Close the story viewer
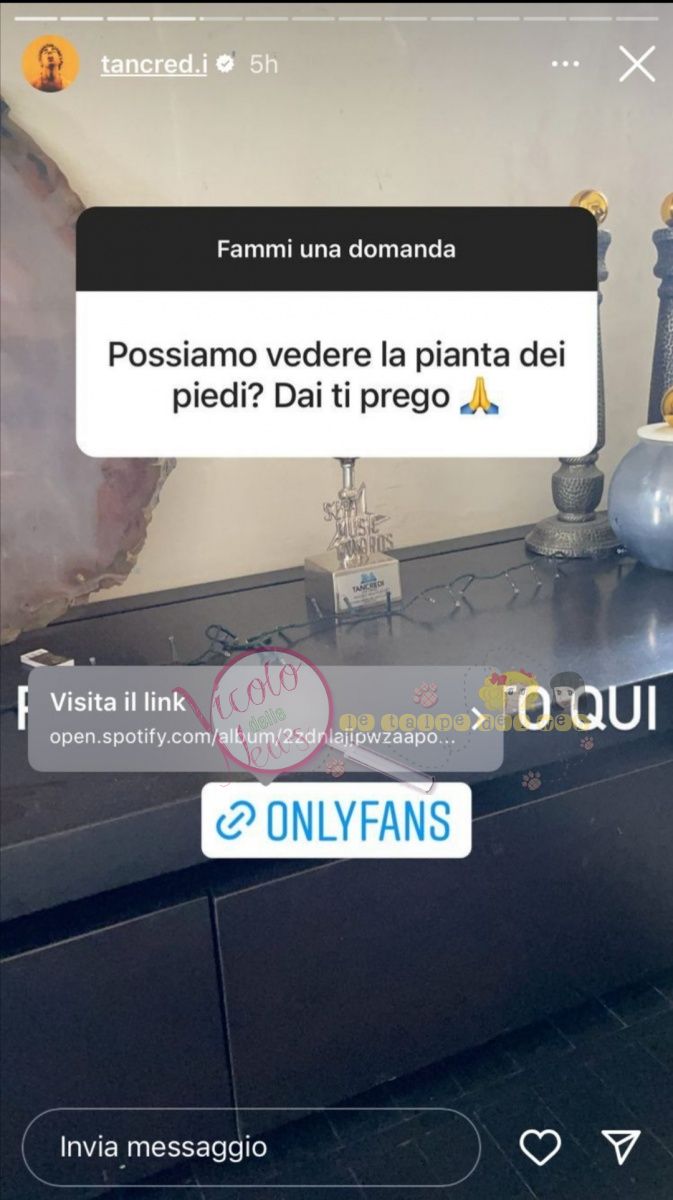This screenshot has width=673, height=1200. (x=636, y=64)
